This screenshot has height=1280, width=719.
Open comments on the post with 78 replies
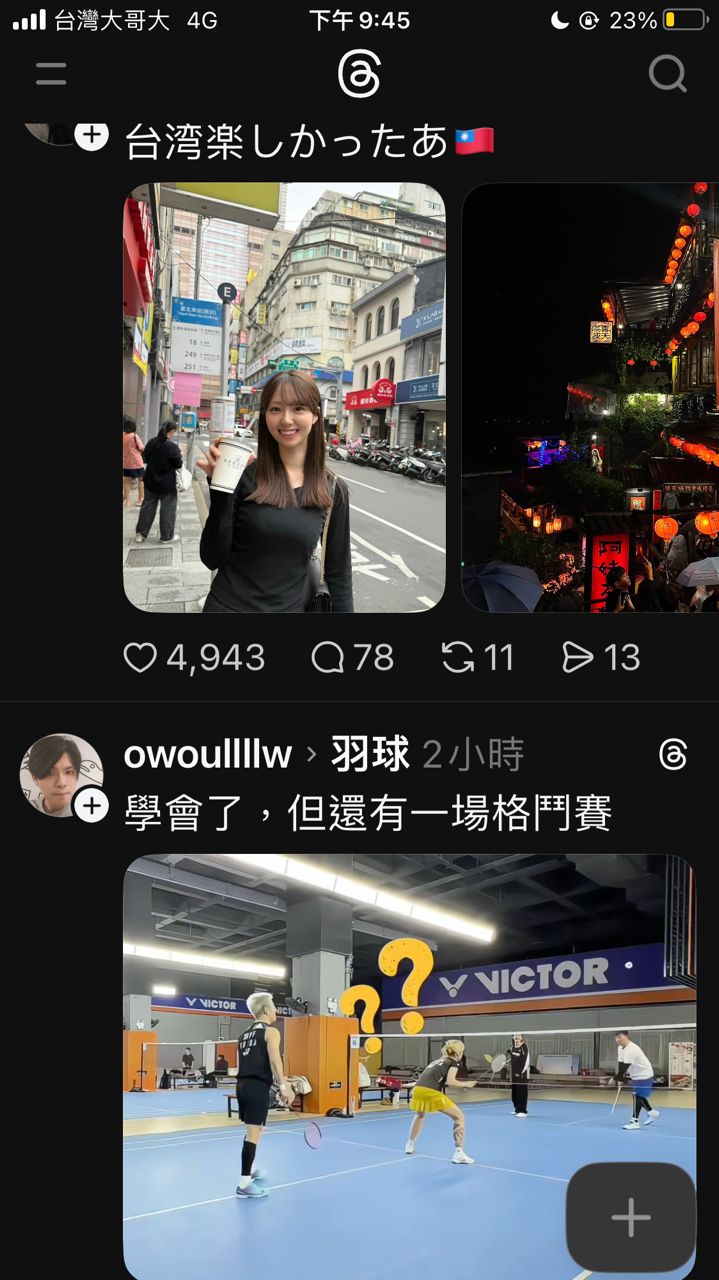tap(328, 657)
